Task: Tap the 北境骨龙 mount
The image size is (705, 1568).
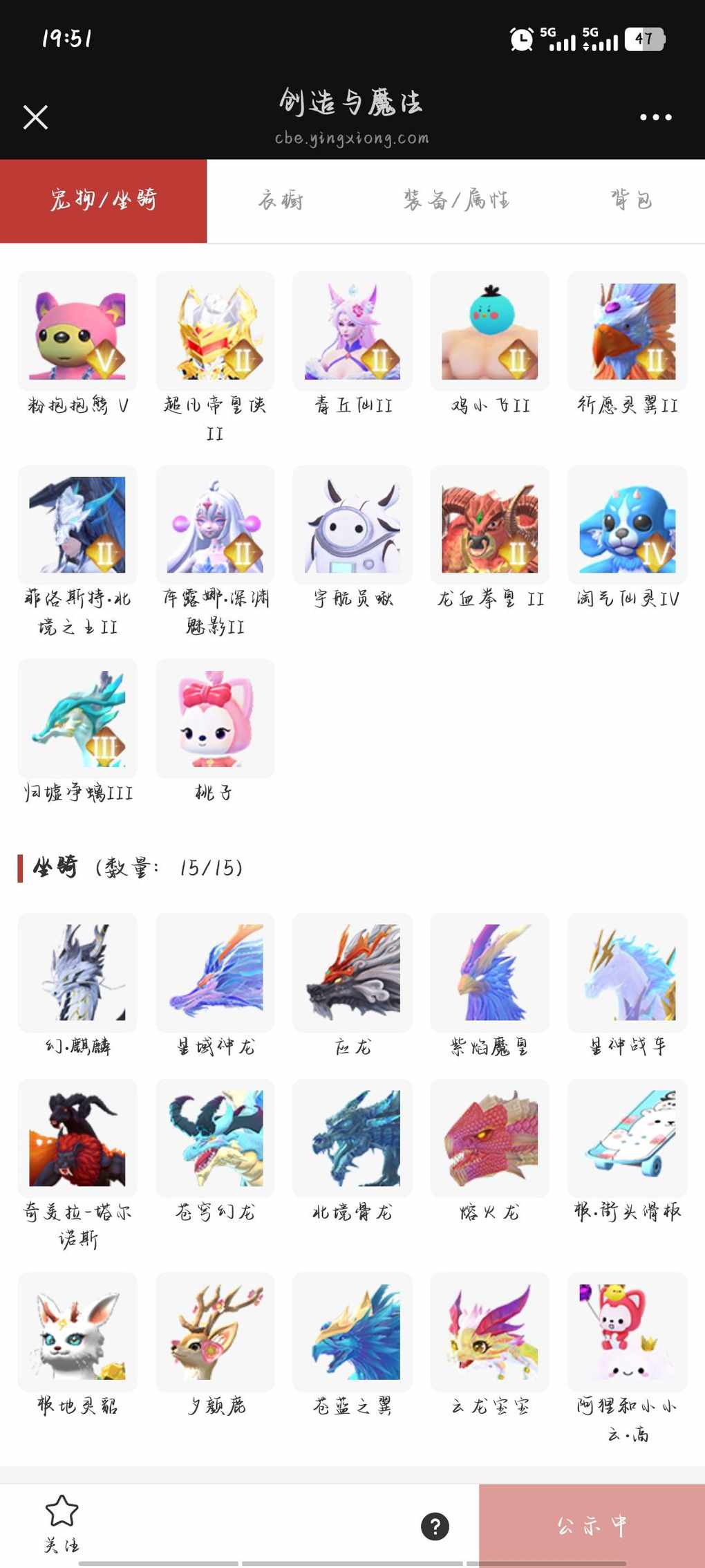Action: pos(352,1138)
